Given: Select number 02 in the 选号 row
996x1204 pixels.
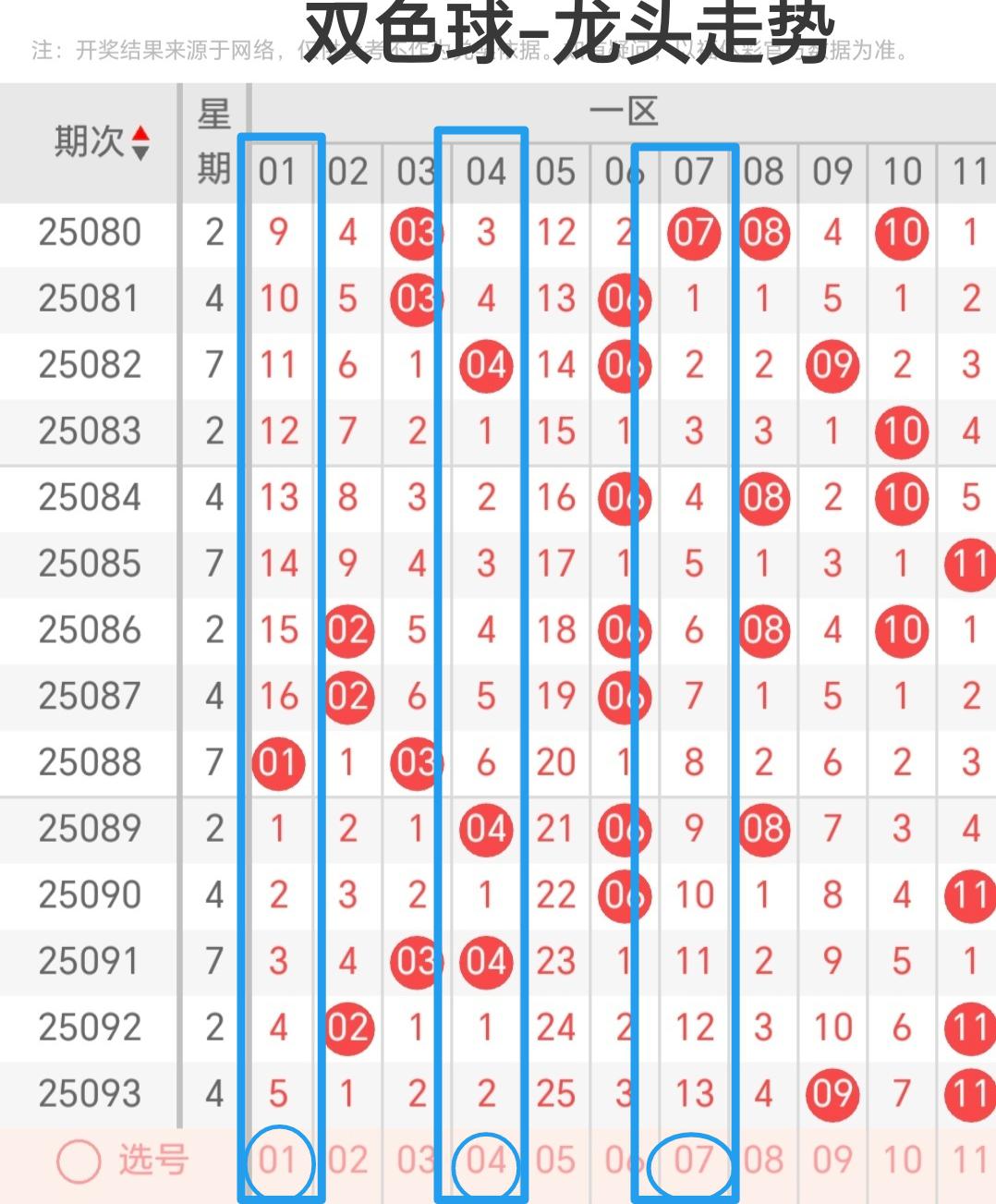Looking at the screenshot, I should [347, 1161].
